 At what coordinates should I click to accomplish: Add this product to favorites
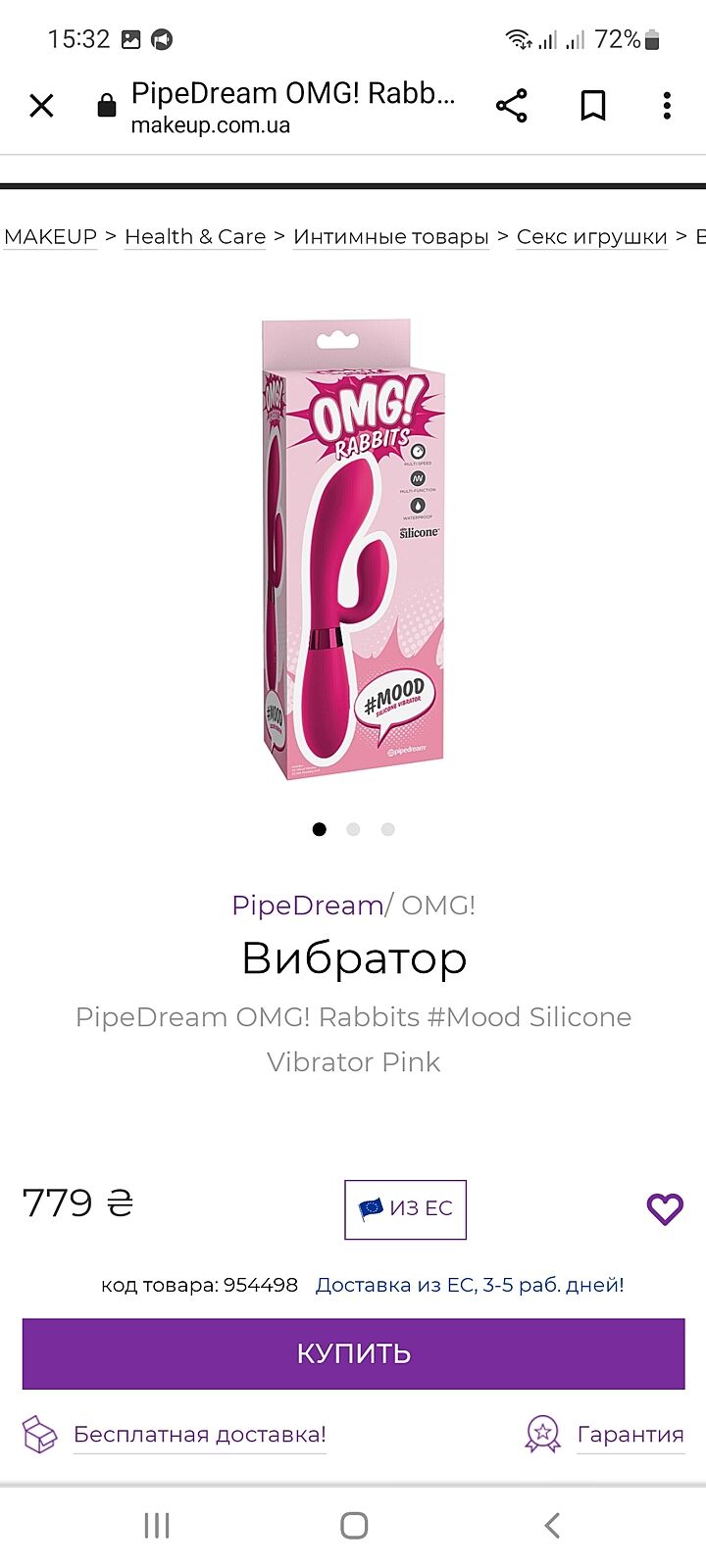[x=665, y=1208]
